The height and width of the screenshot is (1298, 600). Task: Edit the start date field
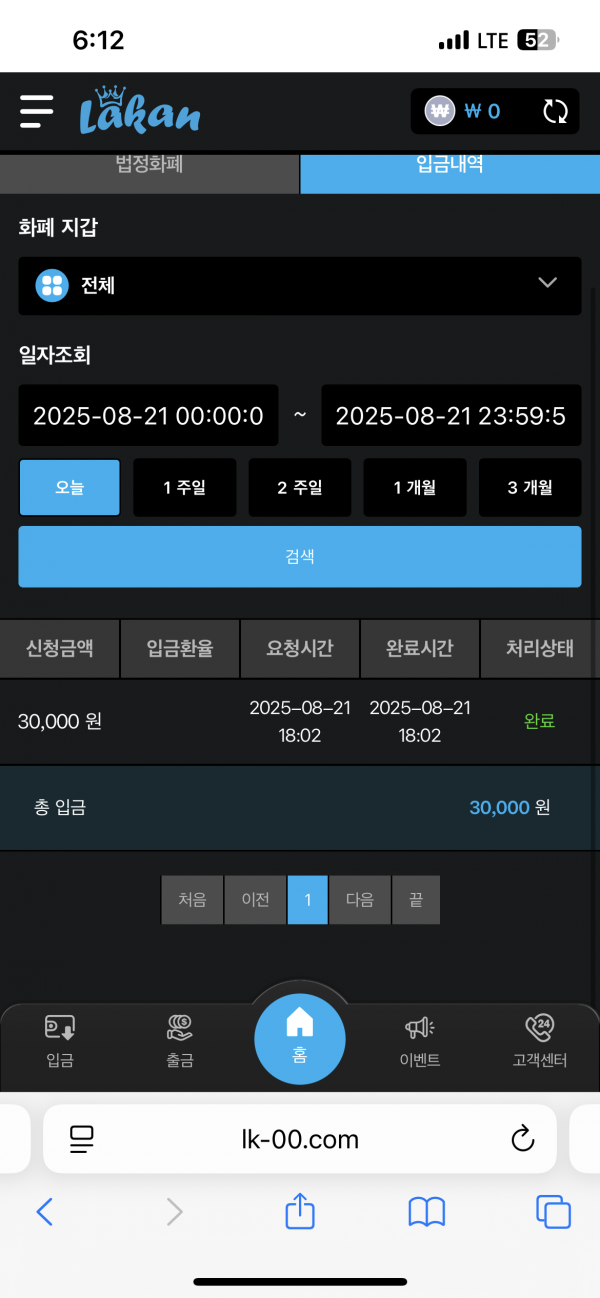click(x=148, y=415)
